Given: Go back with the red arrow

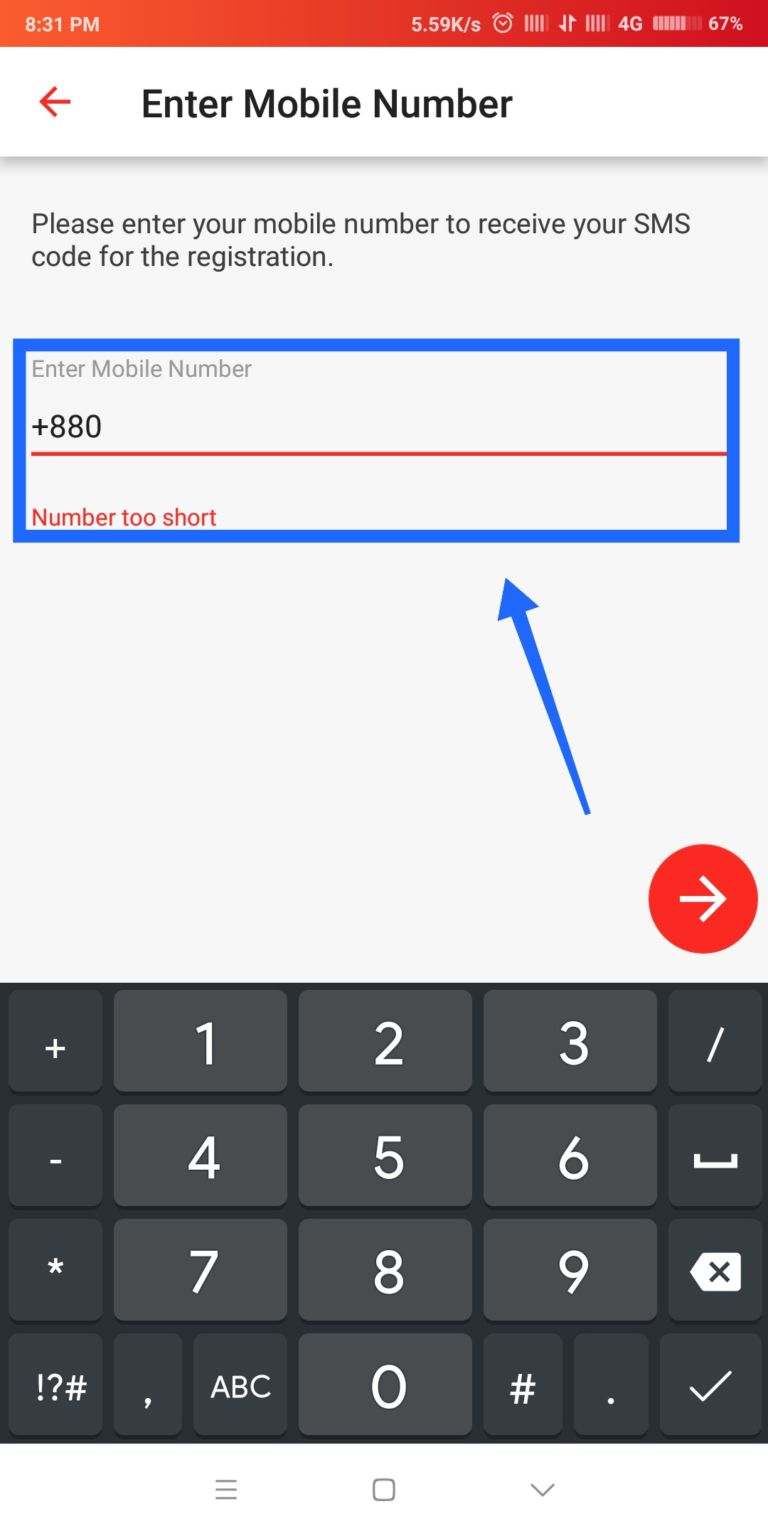Looking at the screenshot, I should (x=55, y=102).
